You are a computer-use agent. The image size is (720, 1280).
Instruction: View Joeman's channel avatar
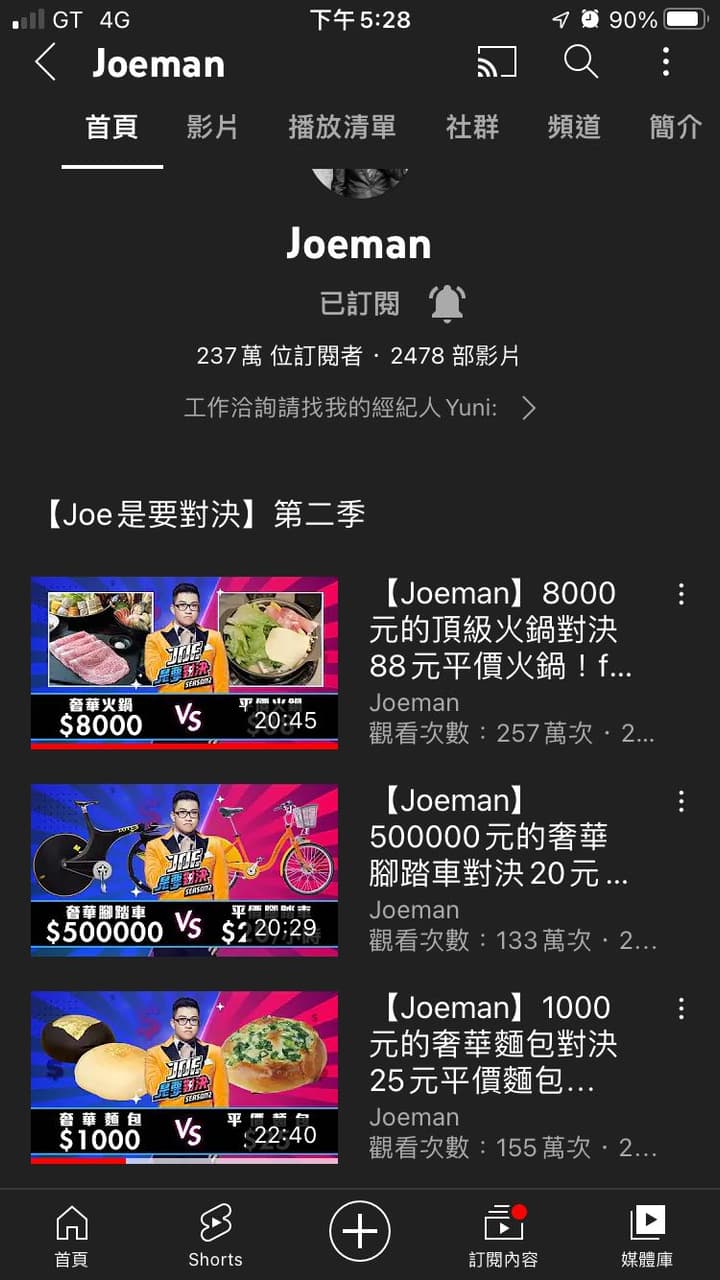pyautogui.click(x=359, y=180)
